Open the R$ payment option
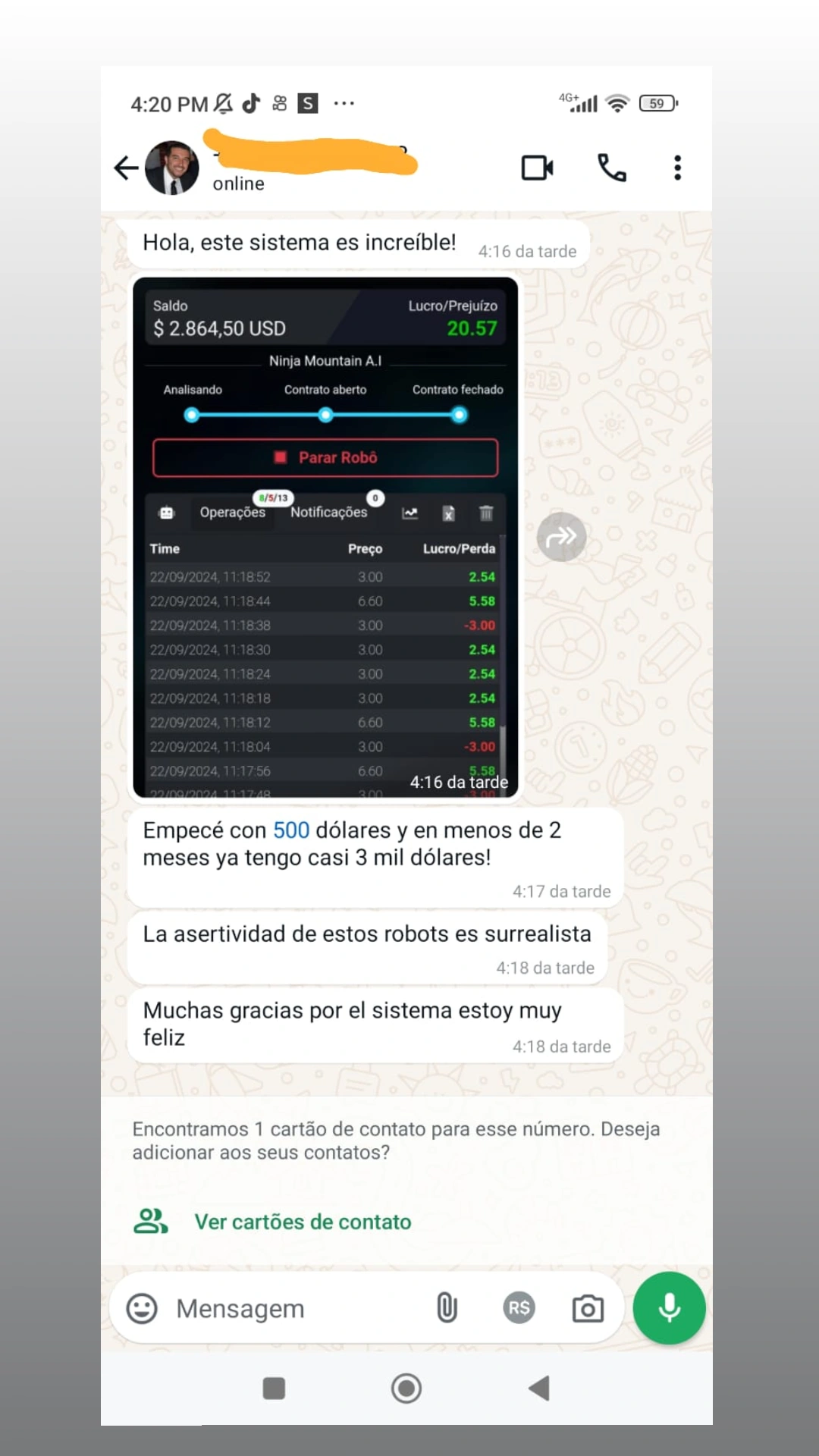This screenshot has height=1456, width=819. (x=519, y=1308)
